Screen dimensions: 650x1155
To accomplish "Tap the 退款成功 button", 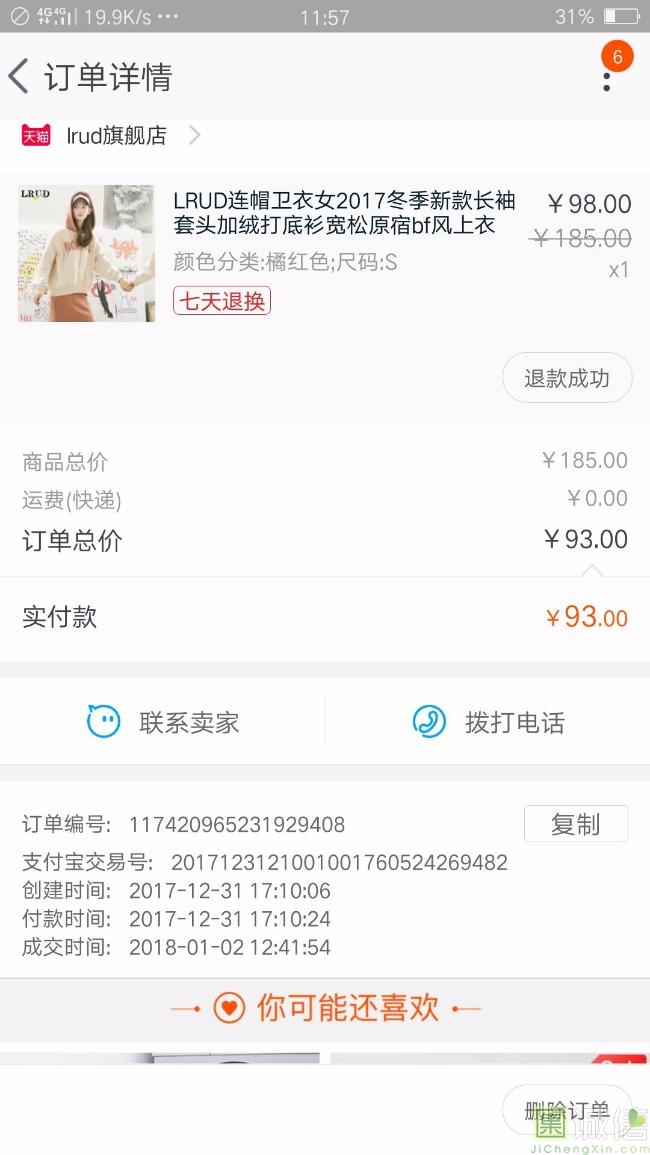I will tap(566, 378).
